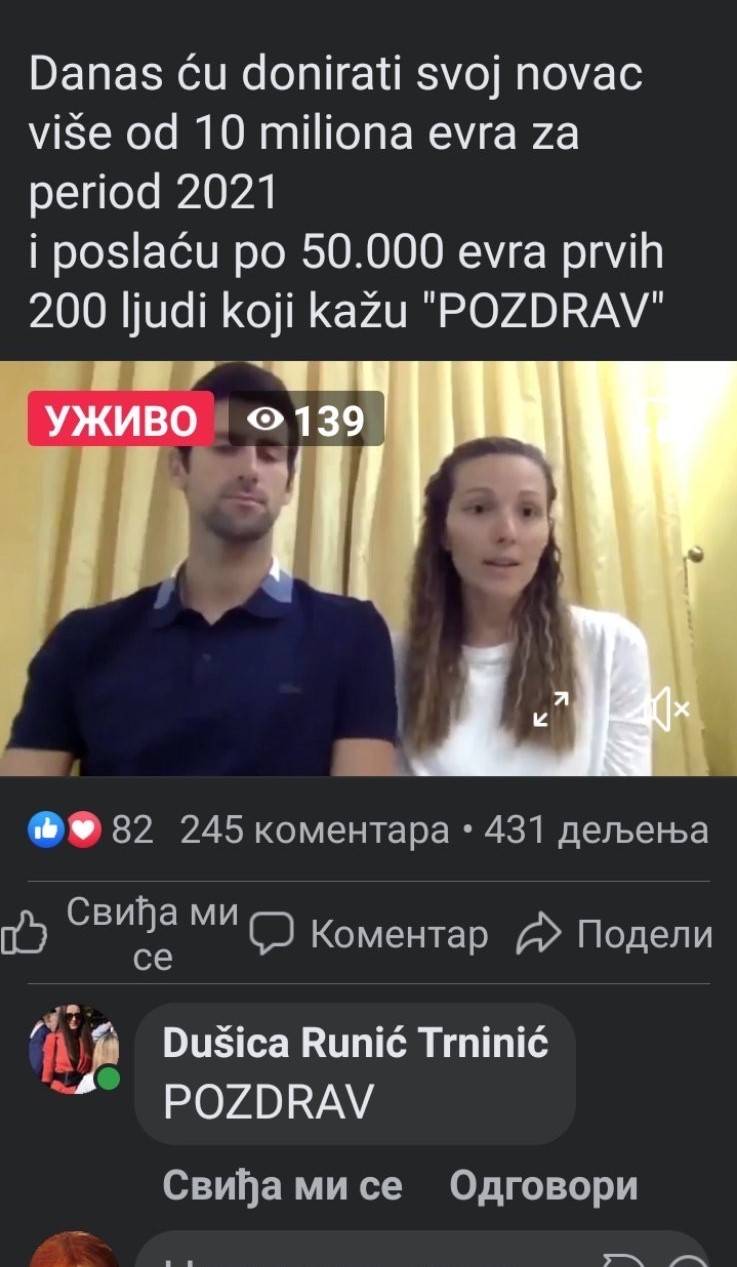Screen dimensions: 737x1267
Task: Open Dušica Runić Trninić's profile picture
Action: [74, 1049]
